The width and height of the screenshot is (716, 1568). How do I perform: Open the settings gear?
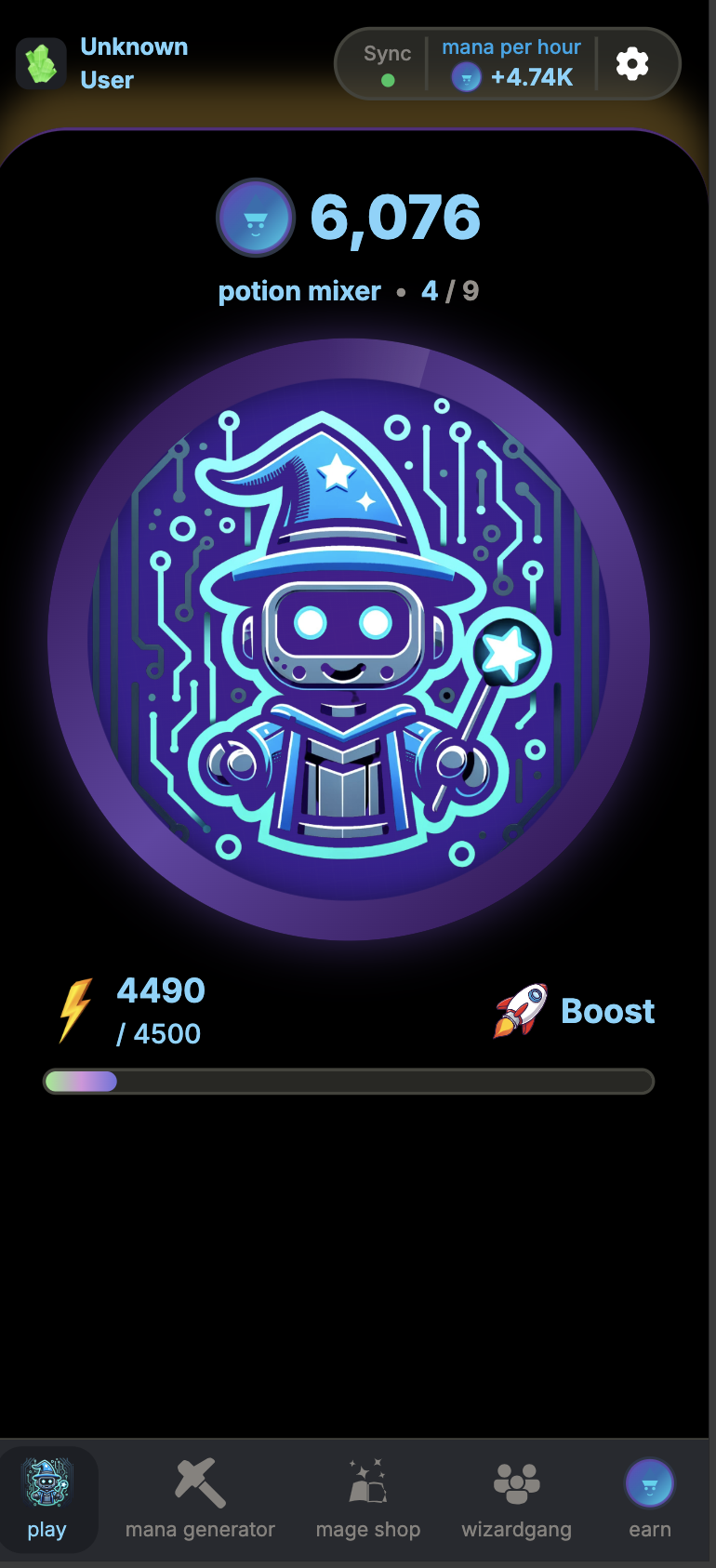(x=632, y=64)
